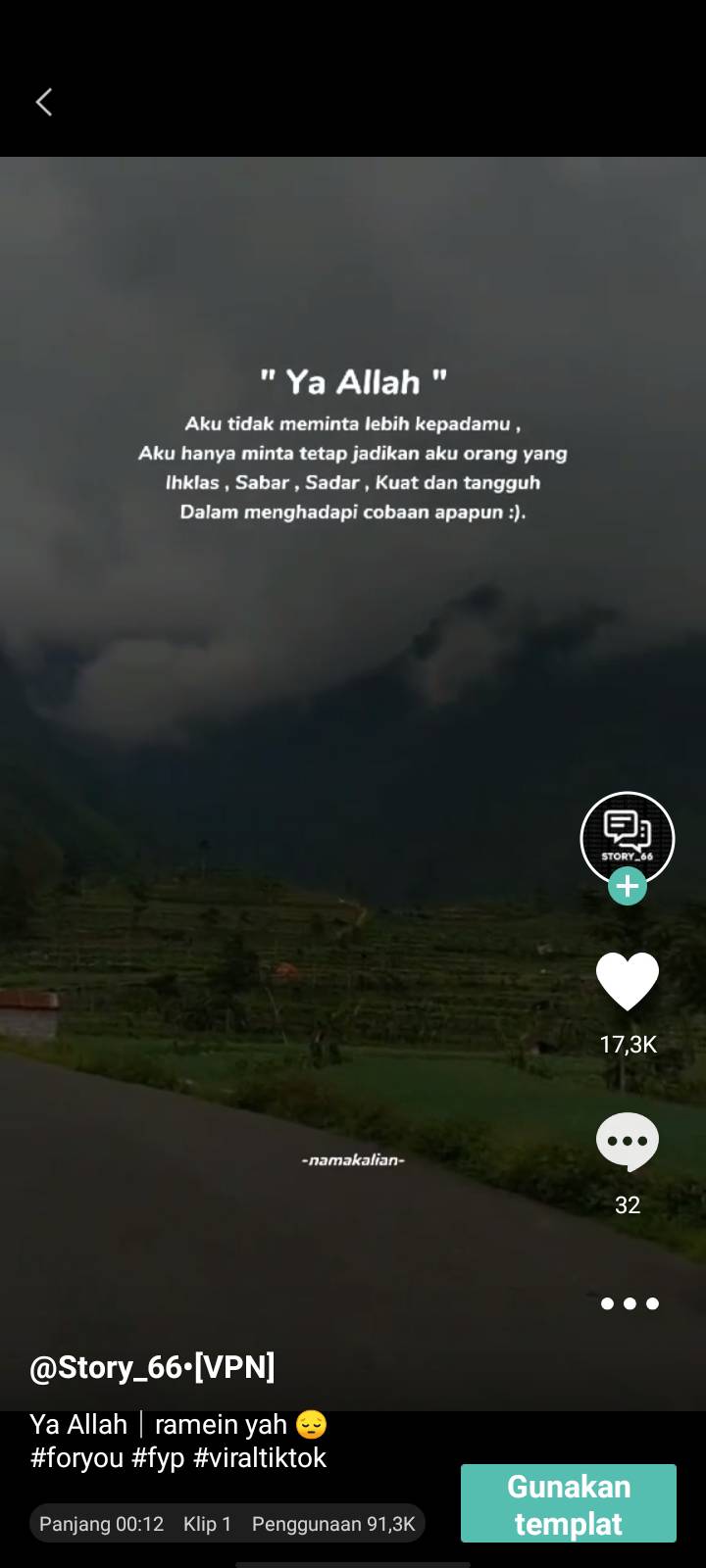
Task: Open the comments bubble
Action: (628, 1142)
